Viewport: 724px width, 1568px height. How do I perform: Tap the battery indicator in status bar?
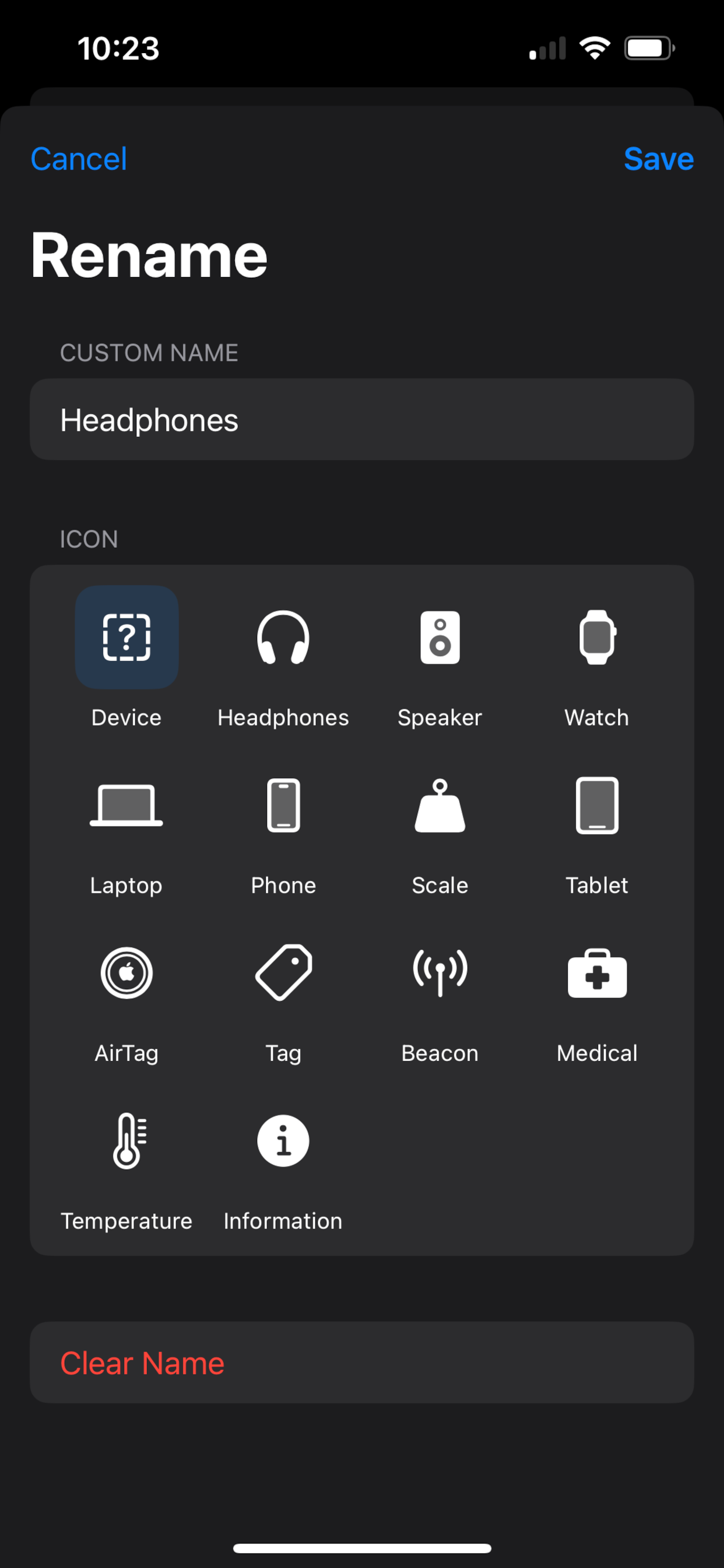tap(649, 46)
